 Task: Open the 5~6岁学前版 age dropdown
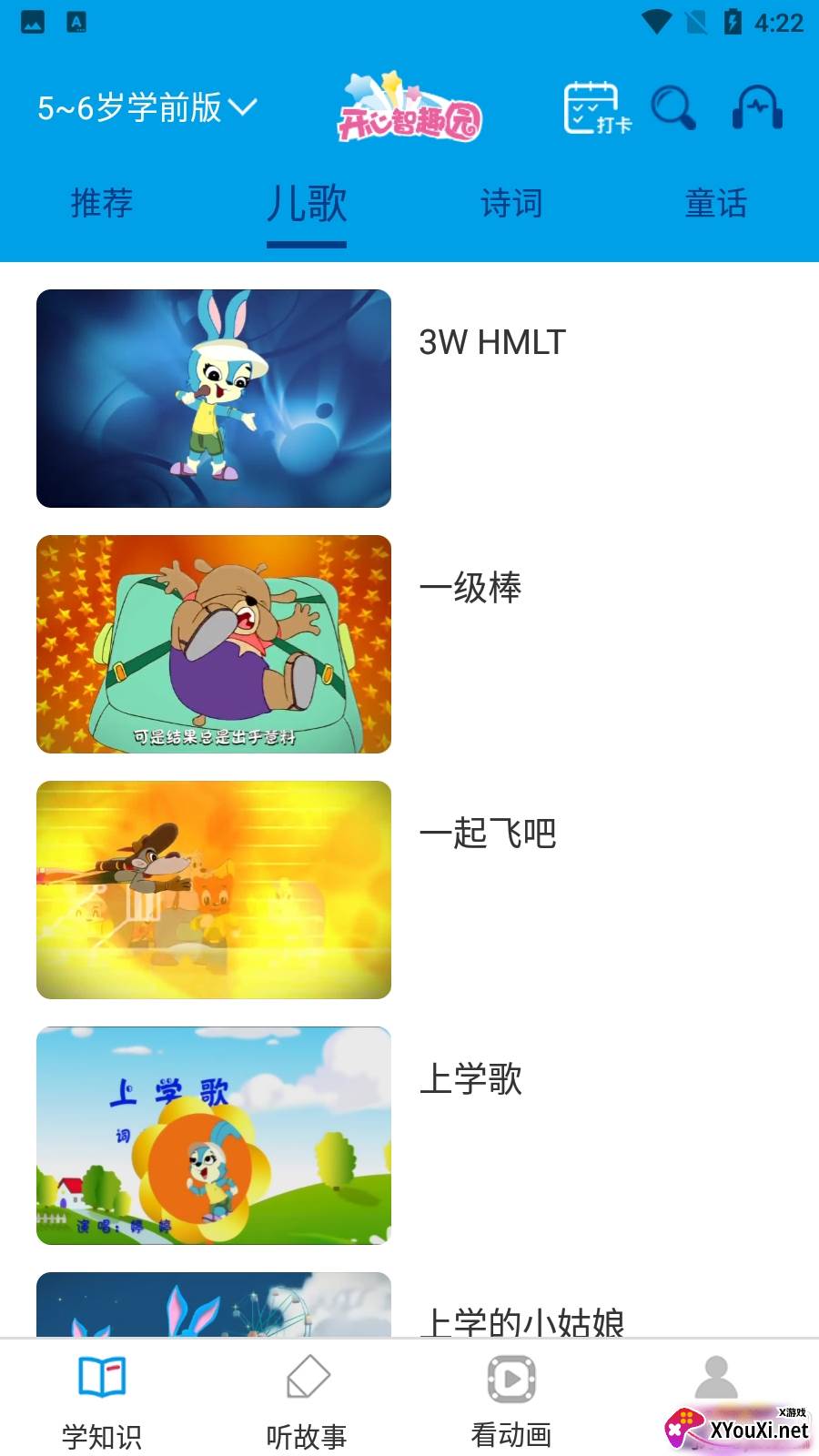pos(147,108)
